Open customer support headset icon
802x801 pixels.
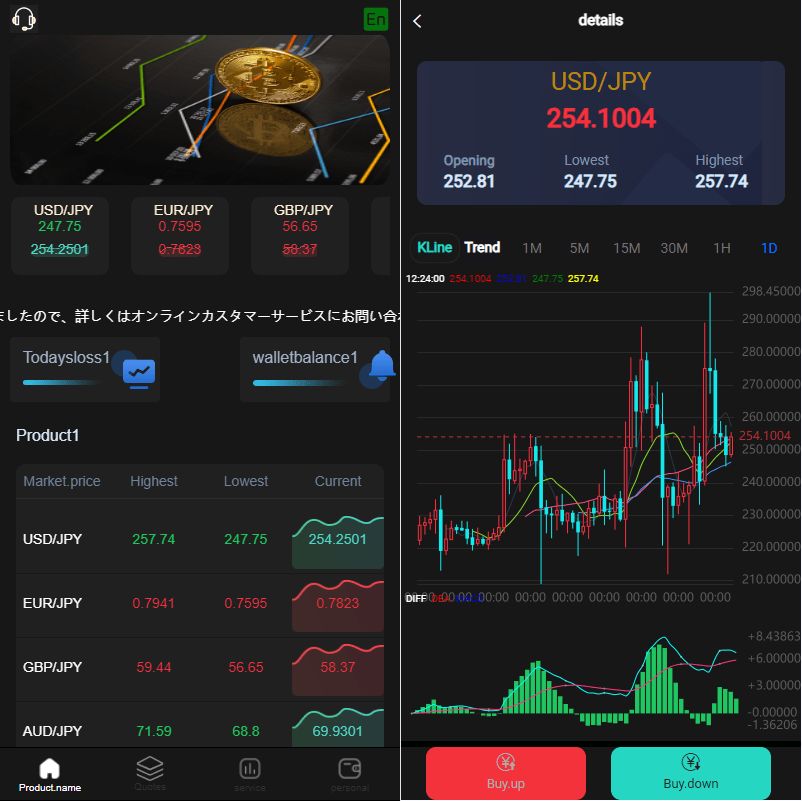[x=24, y=19]
